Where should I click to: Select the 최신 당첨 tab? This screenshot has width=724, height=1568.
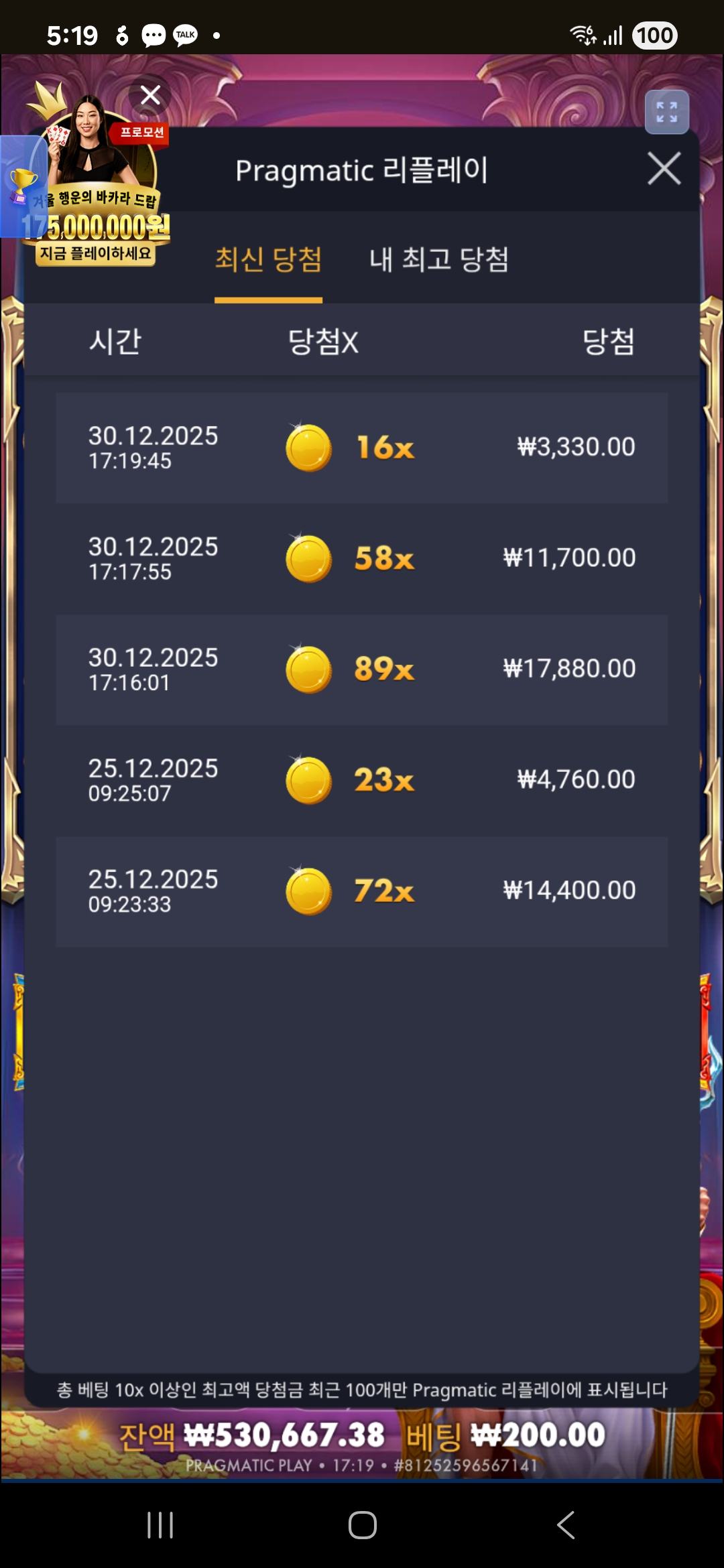point(268,260)
